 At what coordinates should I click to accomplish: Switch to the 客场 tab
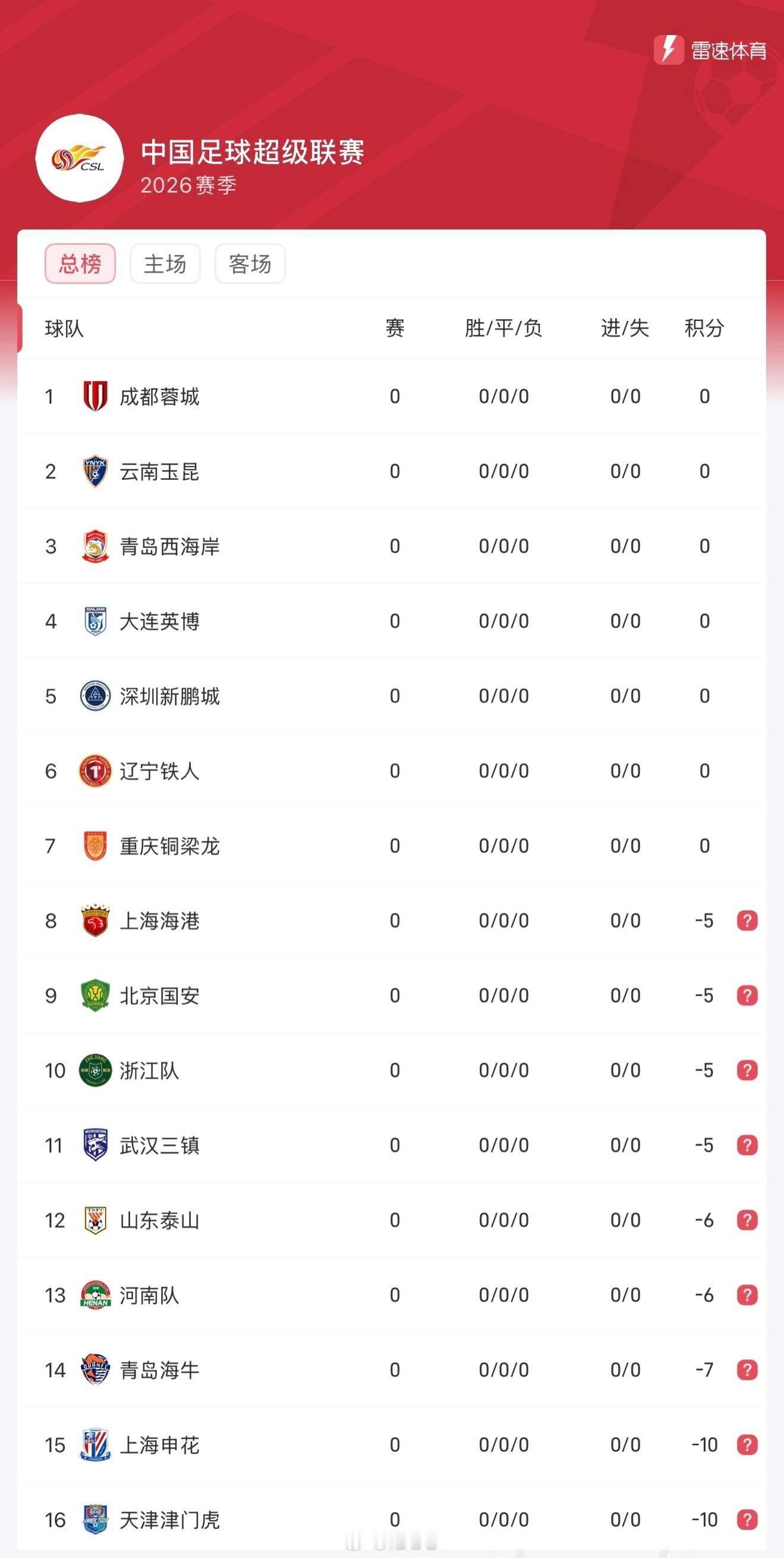[250, 263]
